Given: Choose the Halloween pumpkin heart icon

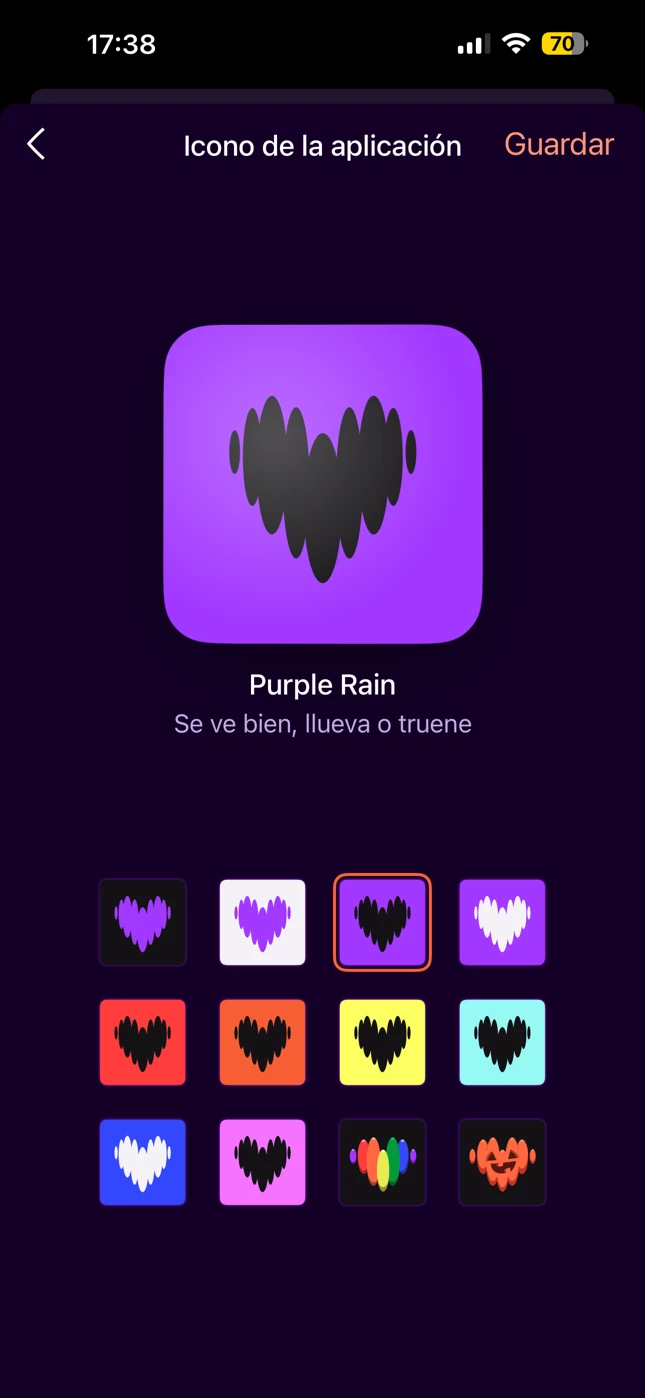Looking at the screenshot, I should (x=502, y=1162).
